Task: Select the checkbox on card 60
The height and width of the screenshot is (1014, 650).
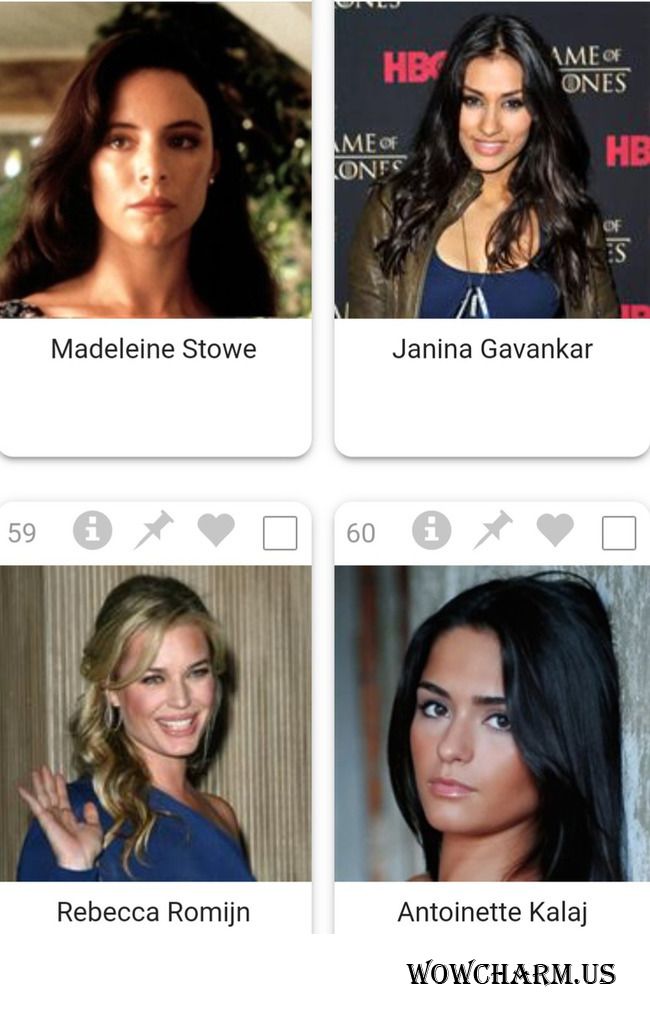Action: pyautogui.click(x=619, y=533)
